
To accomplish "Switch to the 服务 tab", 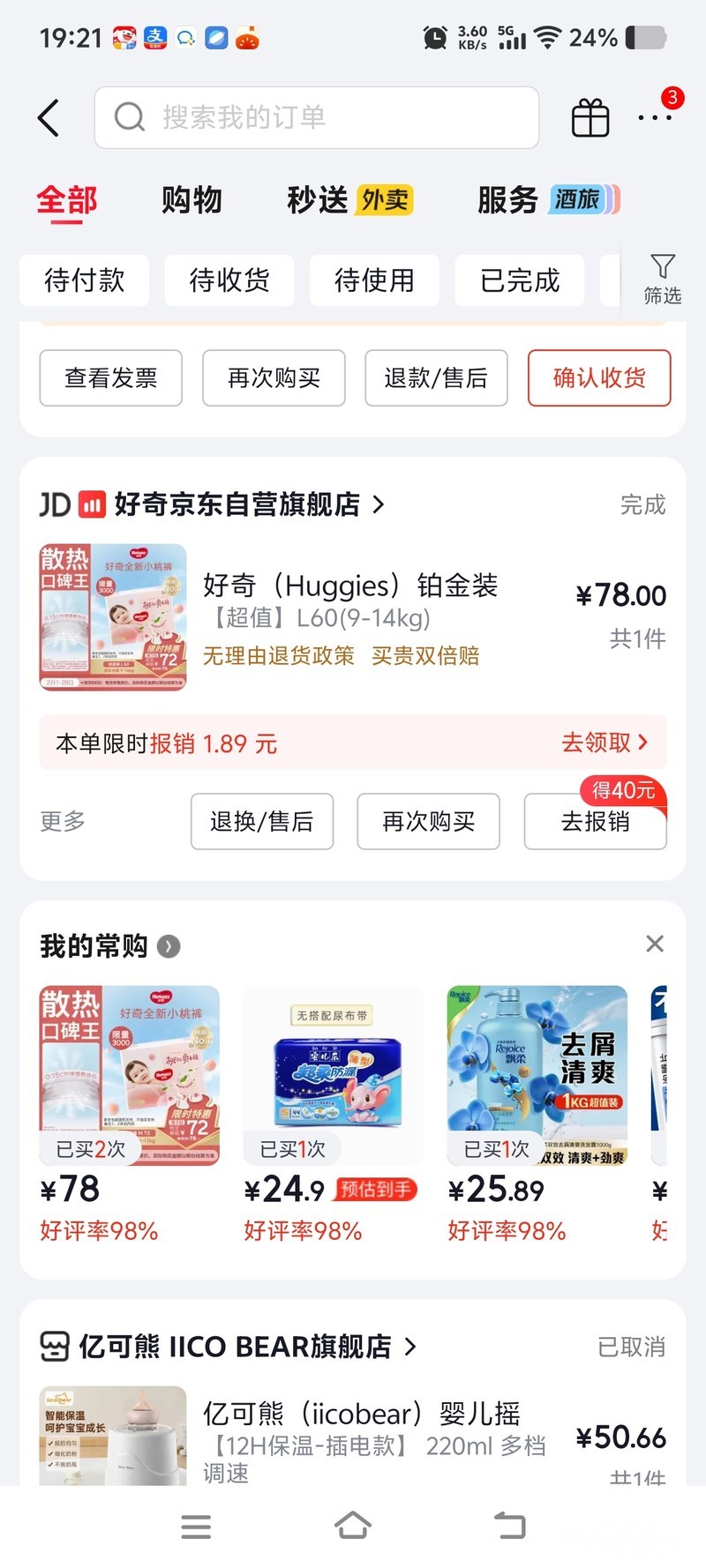I will (508, 200).
